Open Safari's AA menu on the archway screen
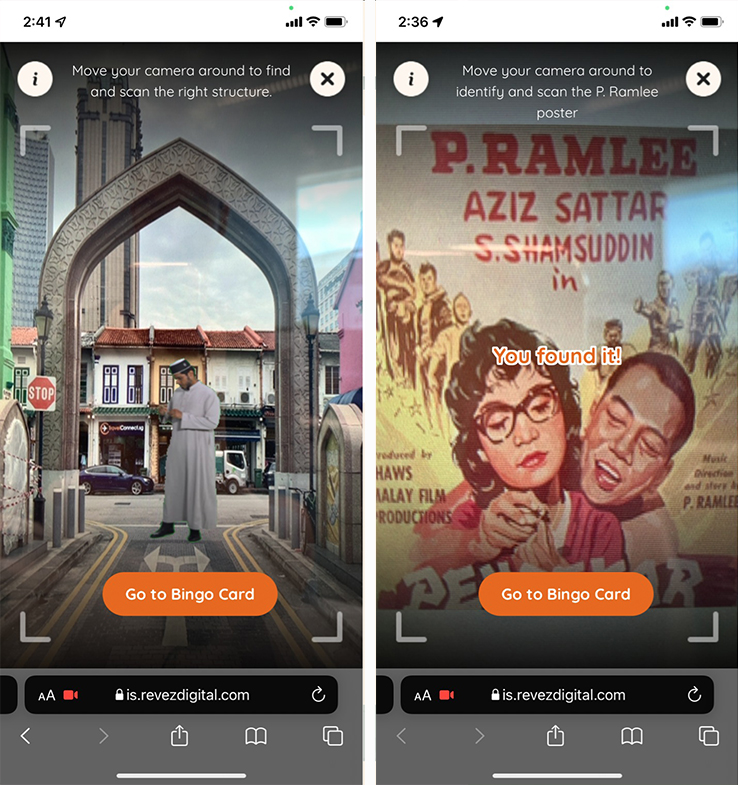Image resolution: width=738 pixels, height=785 pixels. (x=47, y=695)
